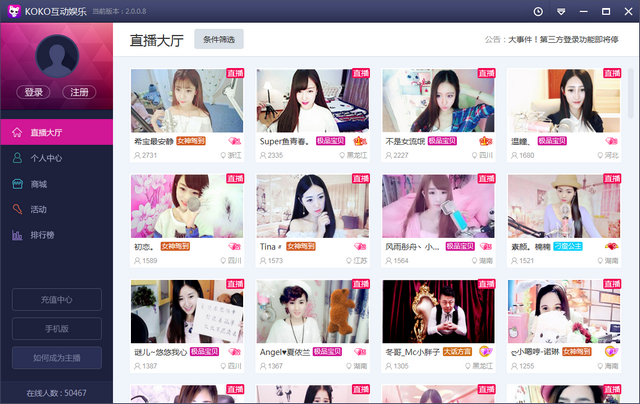640x404 pixels.
Task: Enter the 不是女流氓 live stream
Action: tap(439, 101)
